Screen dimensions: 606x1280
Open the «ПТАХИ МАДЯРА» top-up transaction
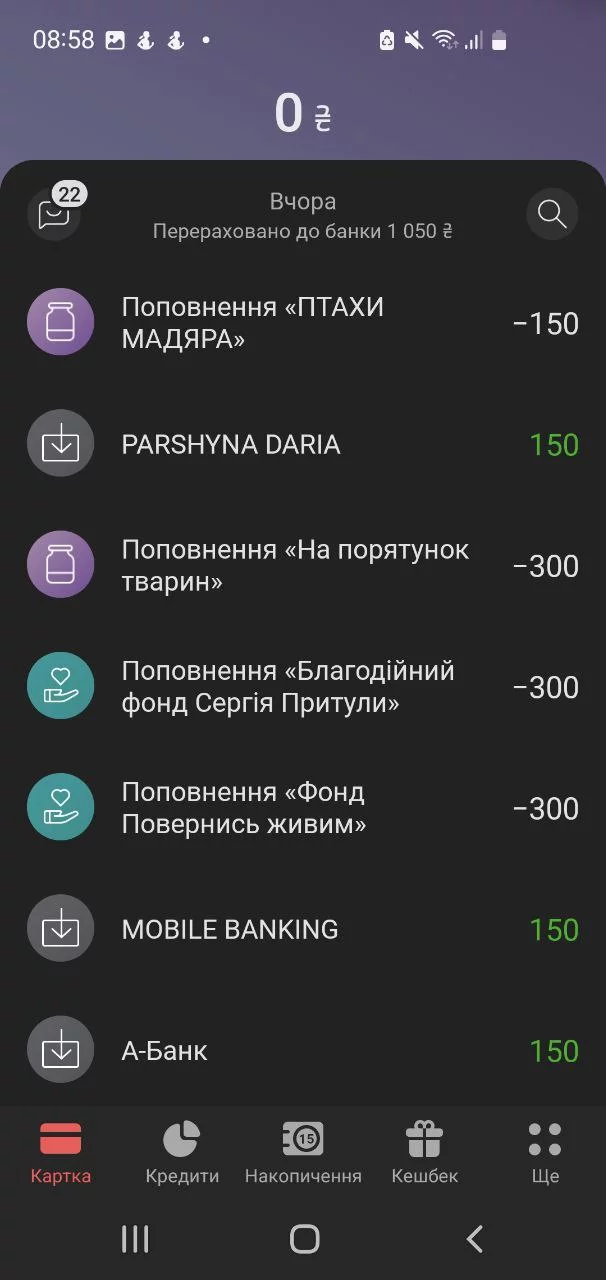pyautogui.click(x=302, y=323)
